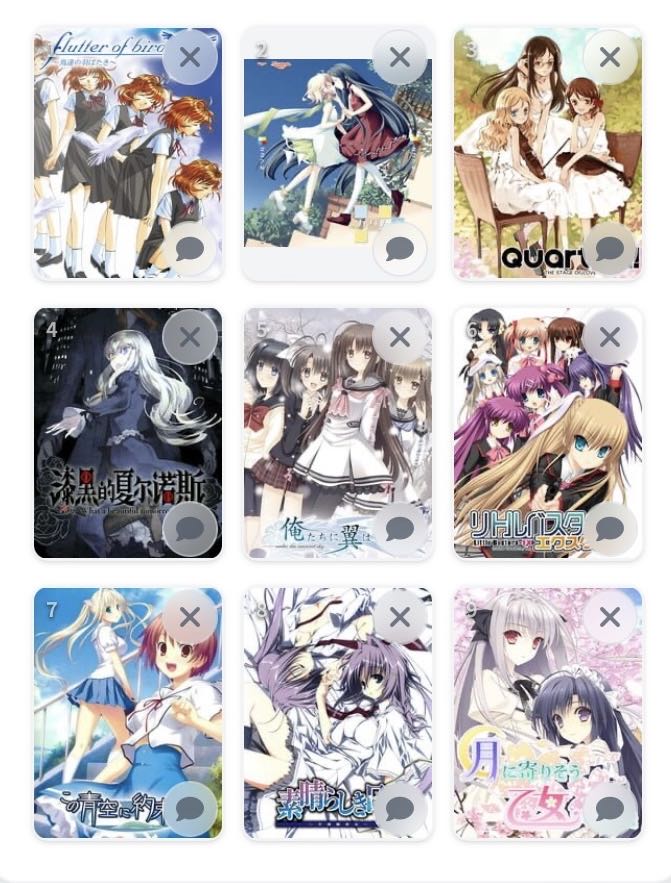Add a comment to tile 9
The width and height of the screenshot is (671, 883).
(x=609, y=808)
